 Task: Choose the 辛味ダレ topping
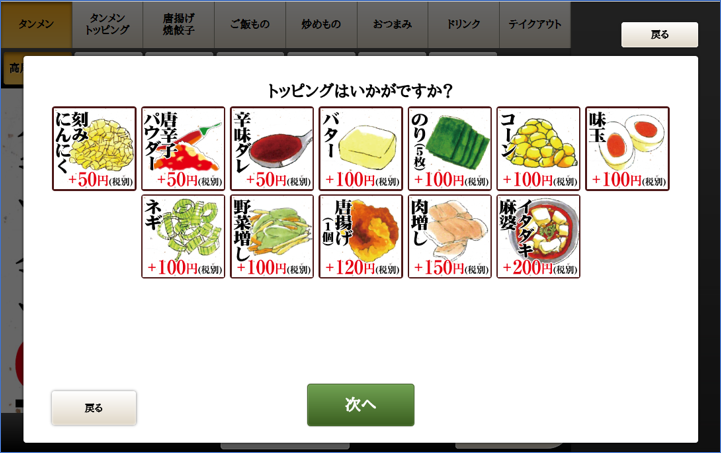(272, 149)
